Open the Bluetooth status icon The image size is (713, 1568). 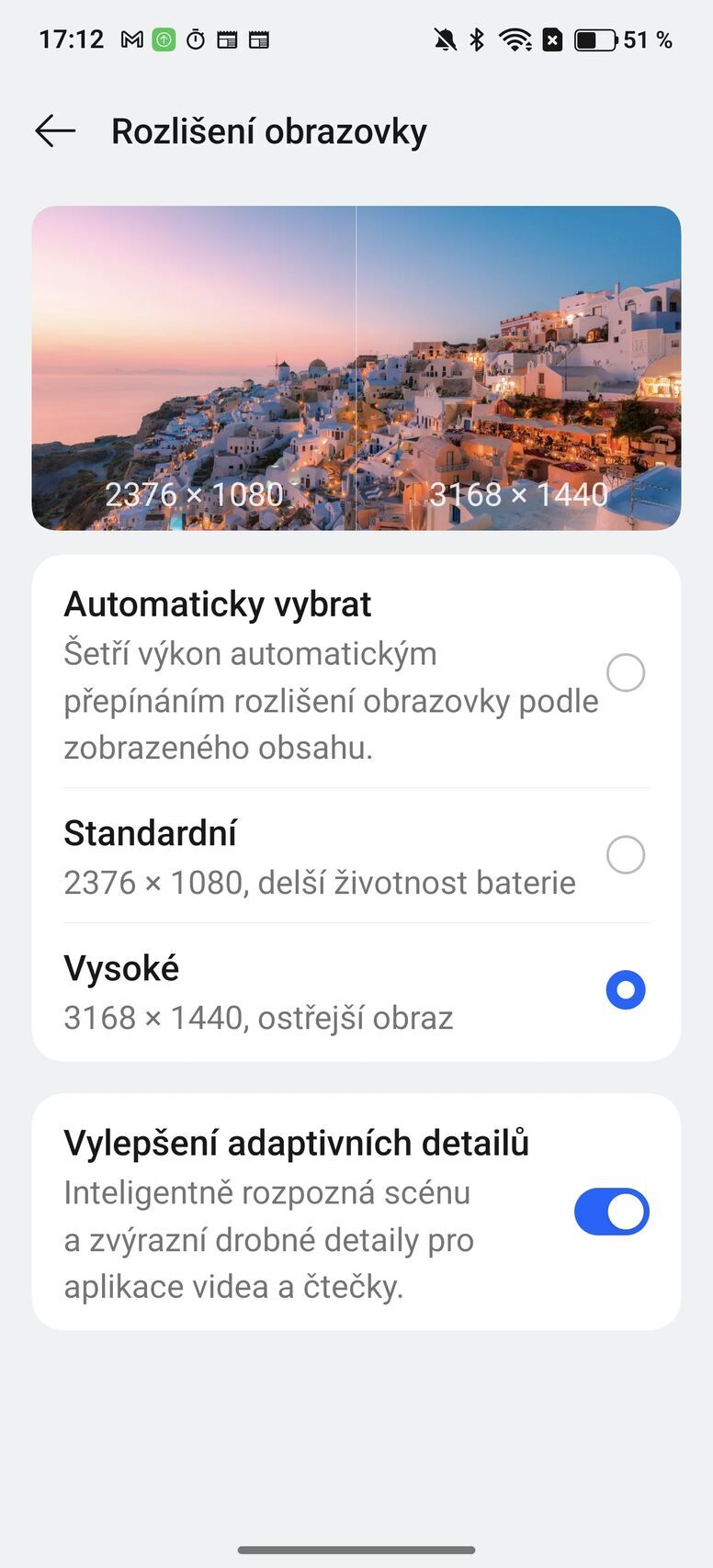click(478, 39)
